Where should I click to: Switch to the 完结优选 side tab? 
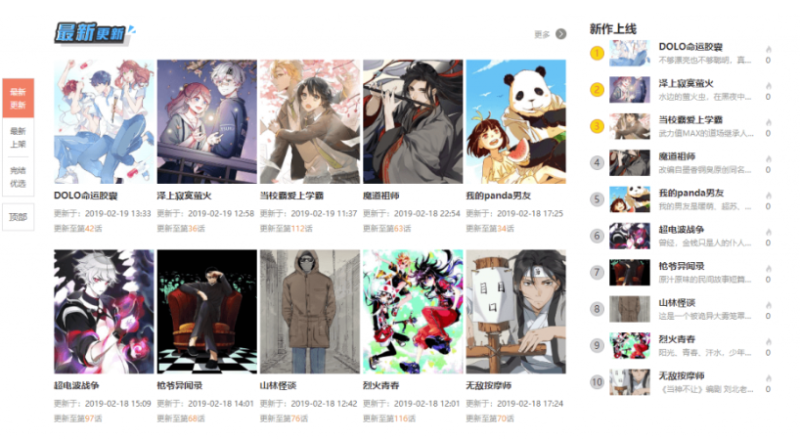click(18, 177)
